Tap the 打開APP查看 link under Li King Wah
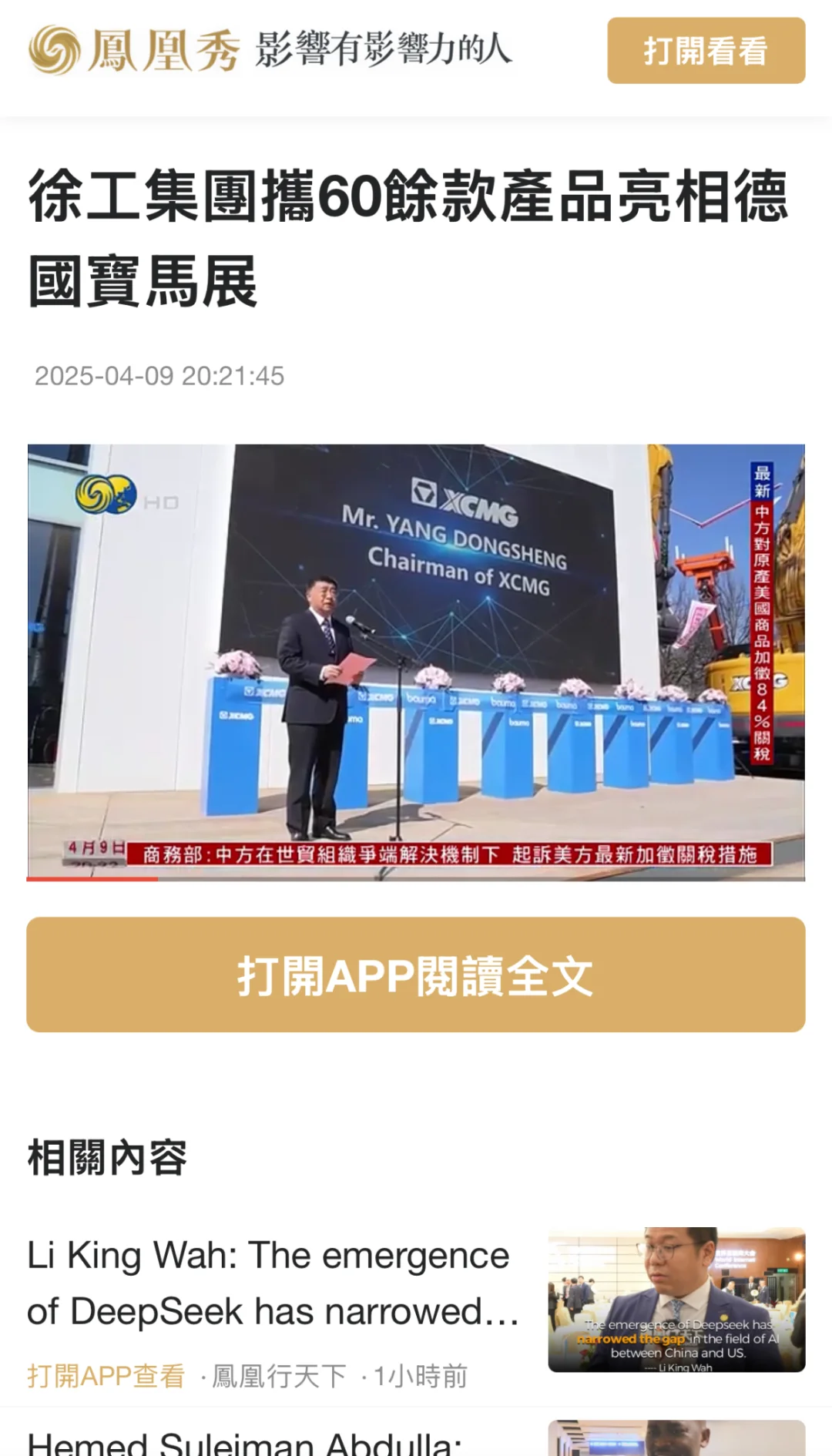 pos(106,1375)
